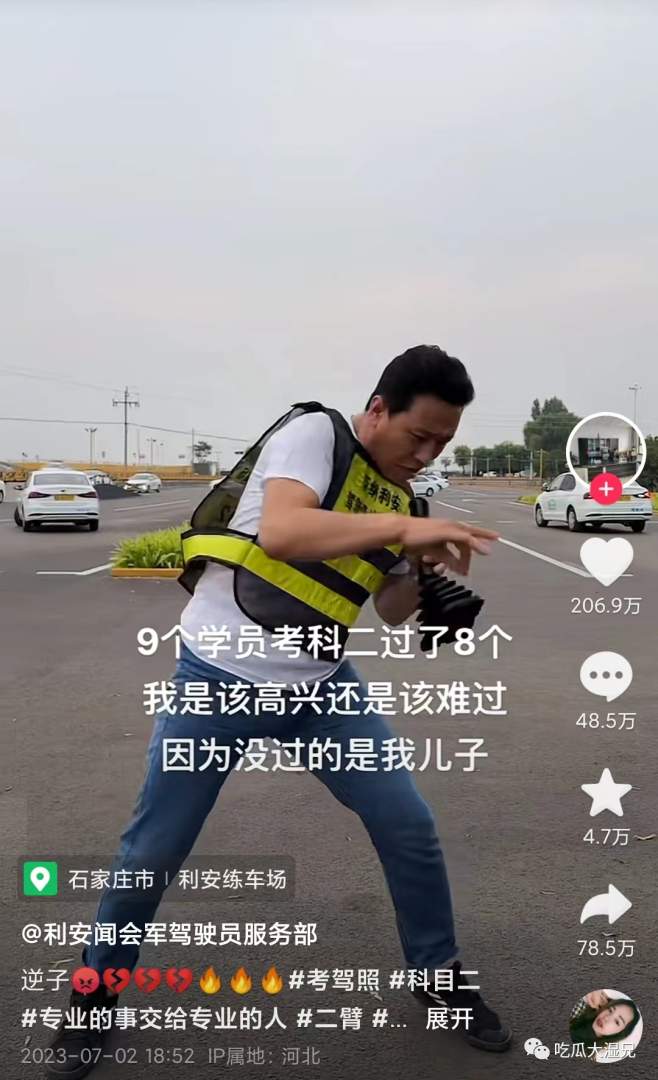Viewport: 658px width, 1080px height.
Task: Expand the caption with 展开
Action: (449, 1019)
